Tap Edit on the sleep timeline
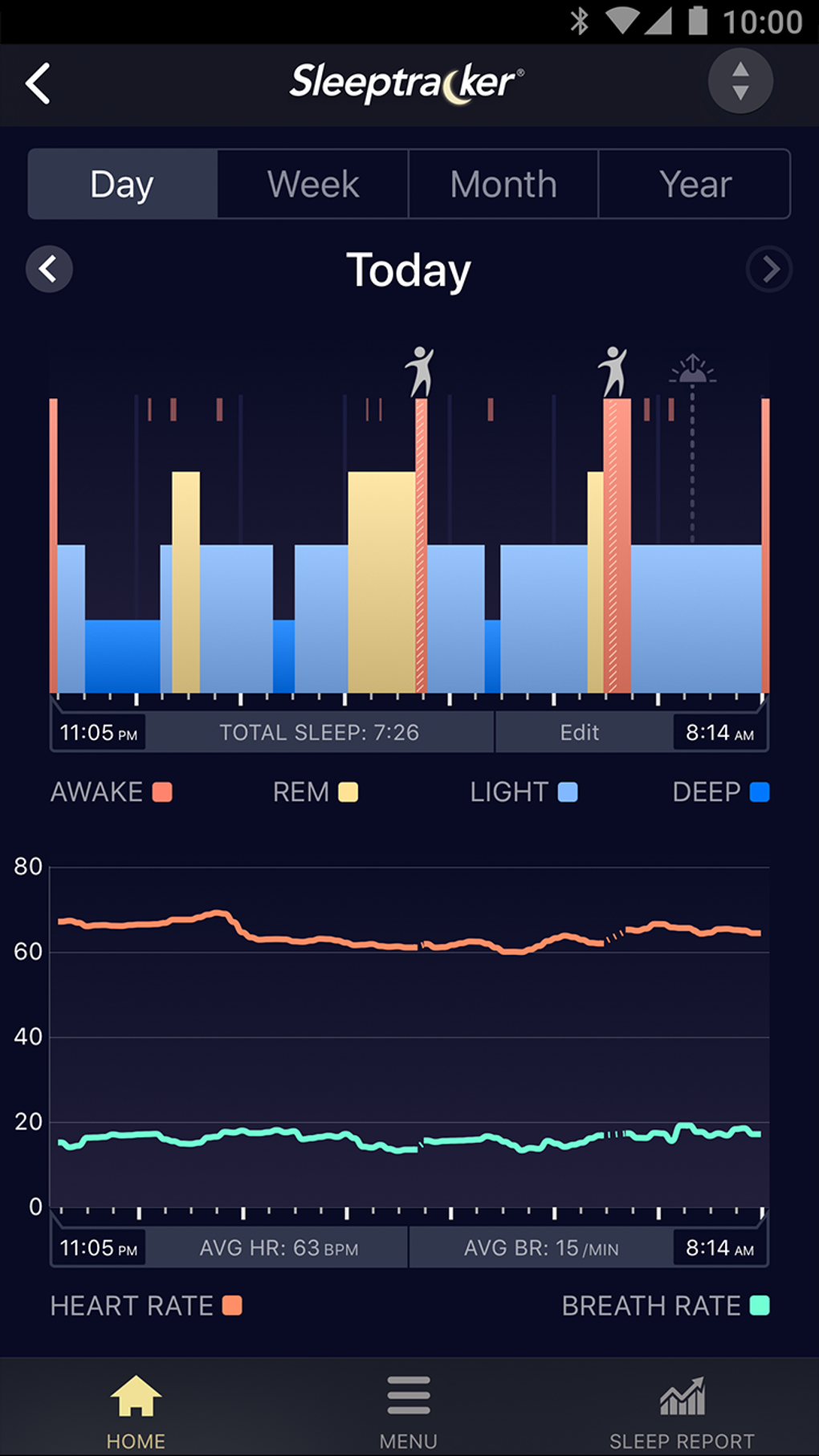 click(580, 732)
